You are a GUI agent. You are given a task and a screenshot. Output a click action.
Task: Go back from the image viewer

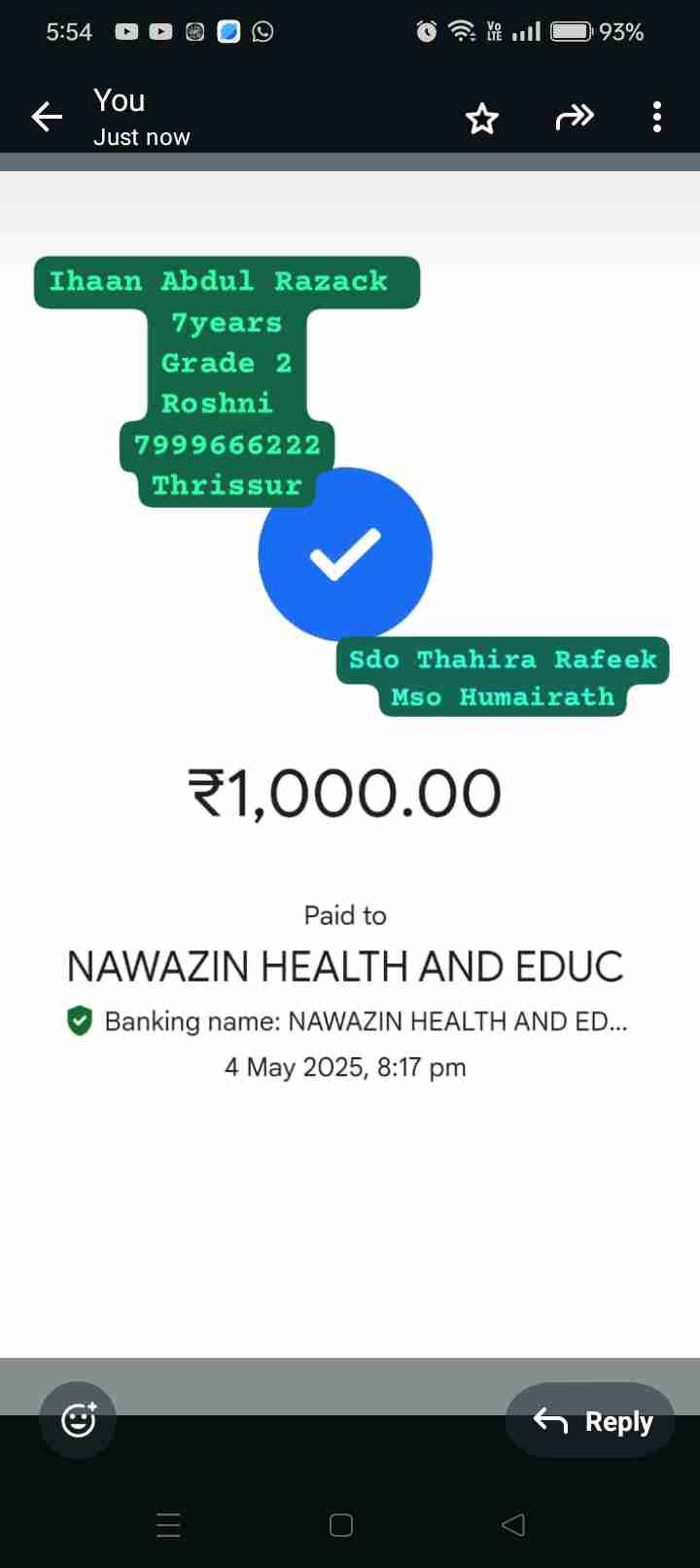47,118
